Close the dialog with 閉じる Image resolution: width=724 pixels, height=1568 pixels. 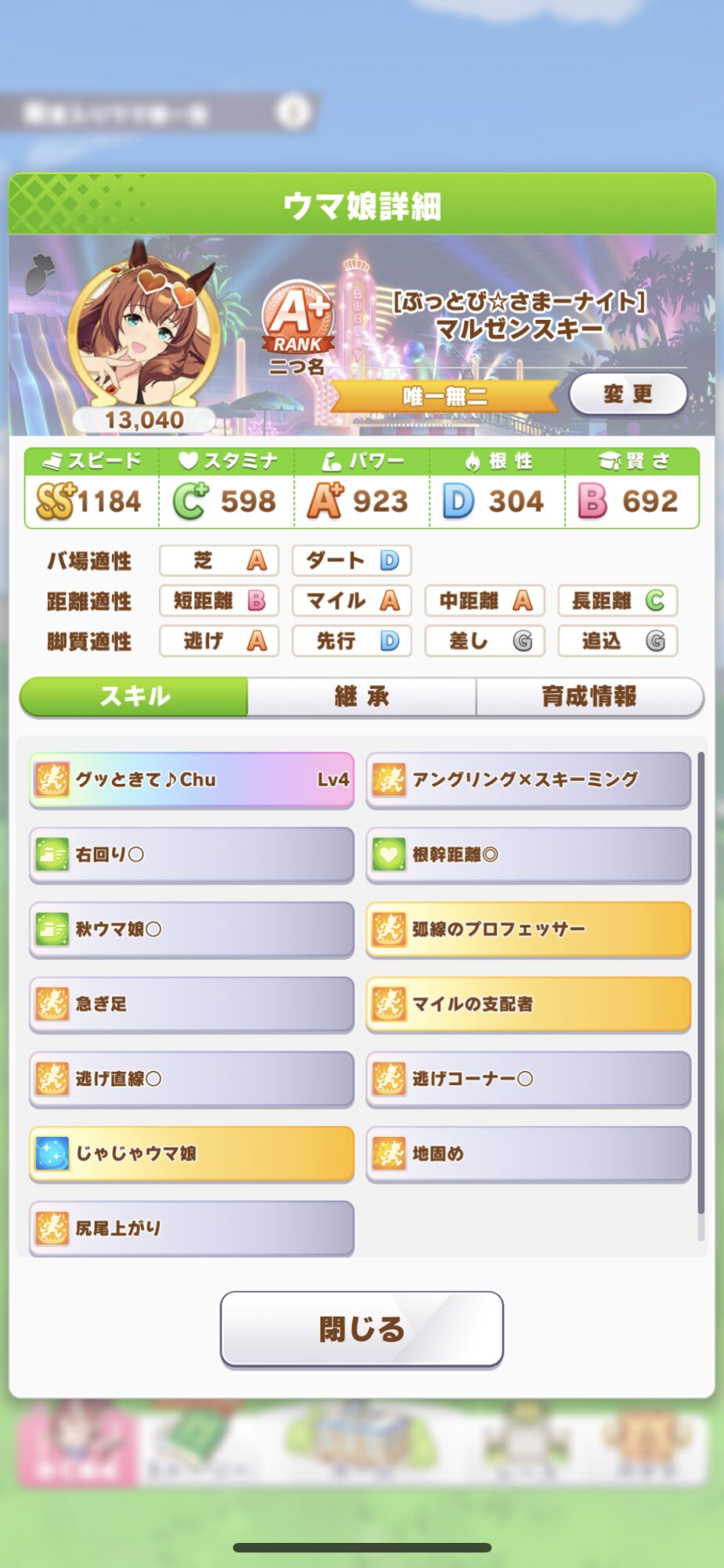[x=361, y=1329]
